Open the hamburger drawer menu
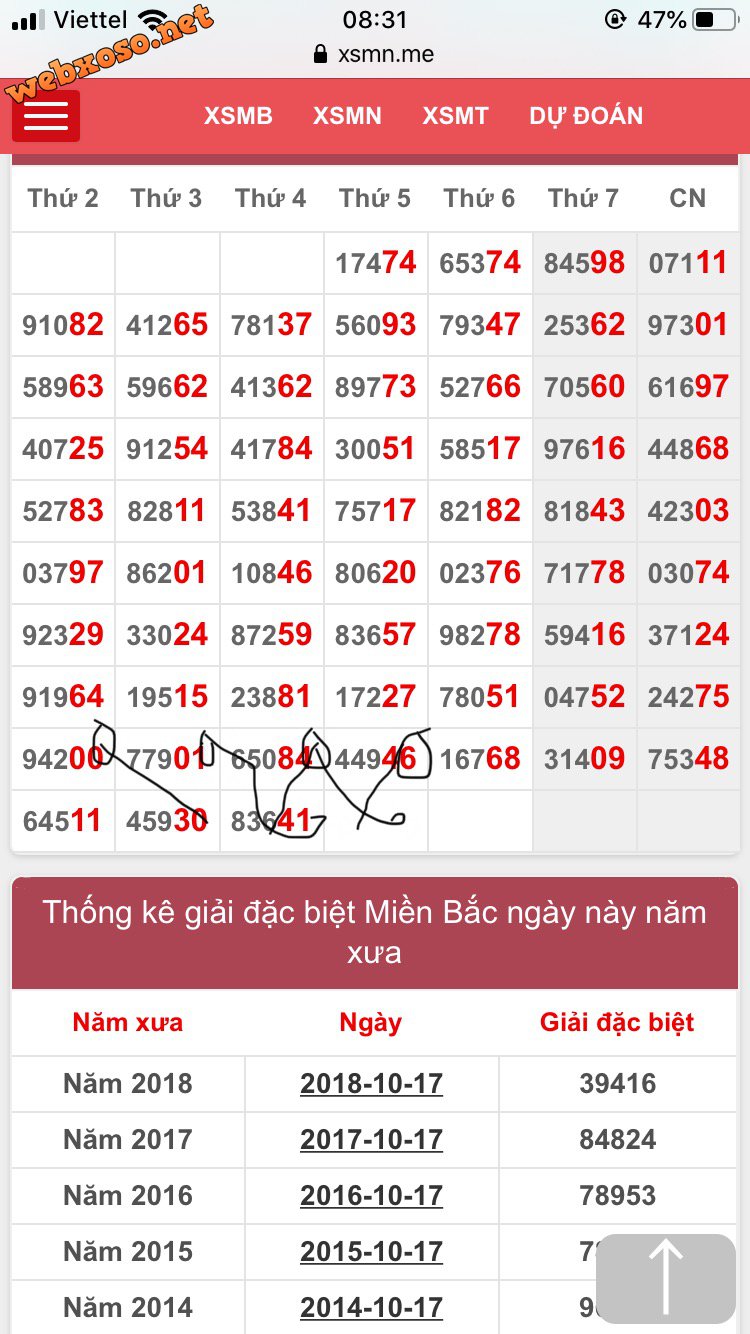This screenshot has height=1334, width=750. [46, 116]
